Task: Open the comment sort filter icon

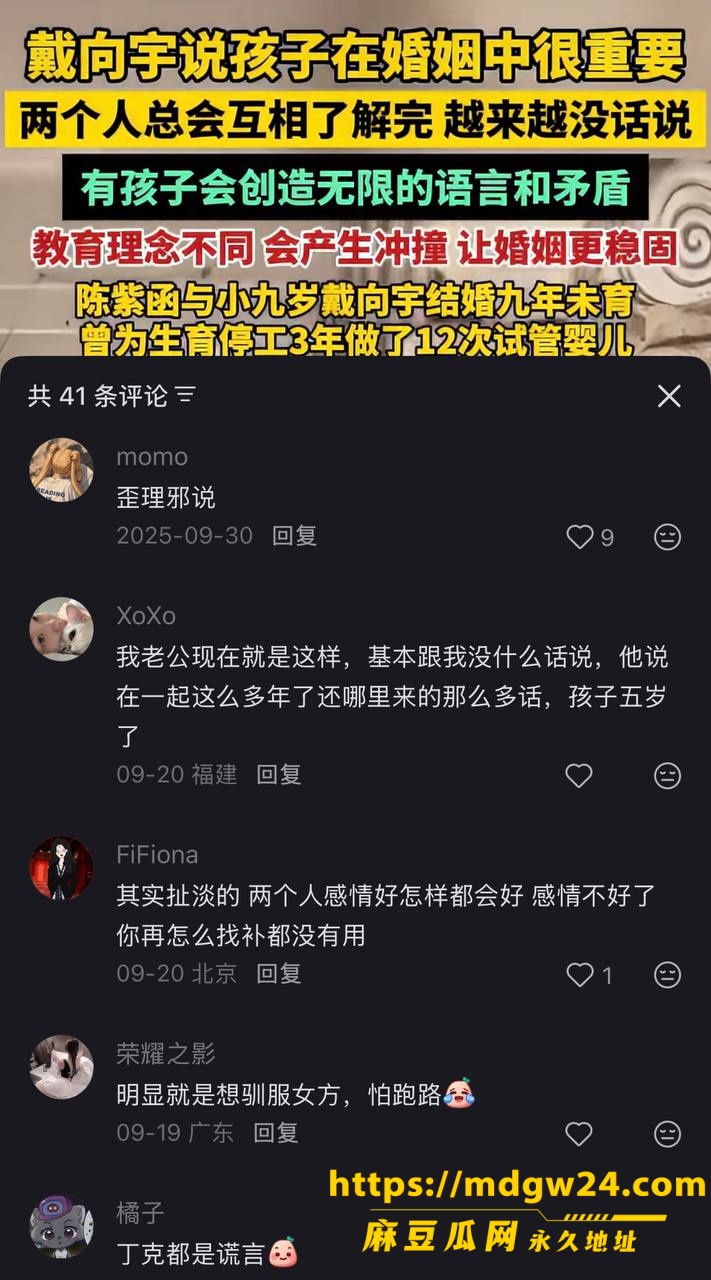Action: coord(185,396)
